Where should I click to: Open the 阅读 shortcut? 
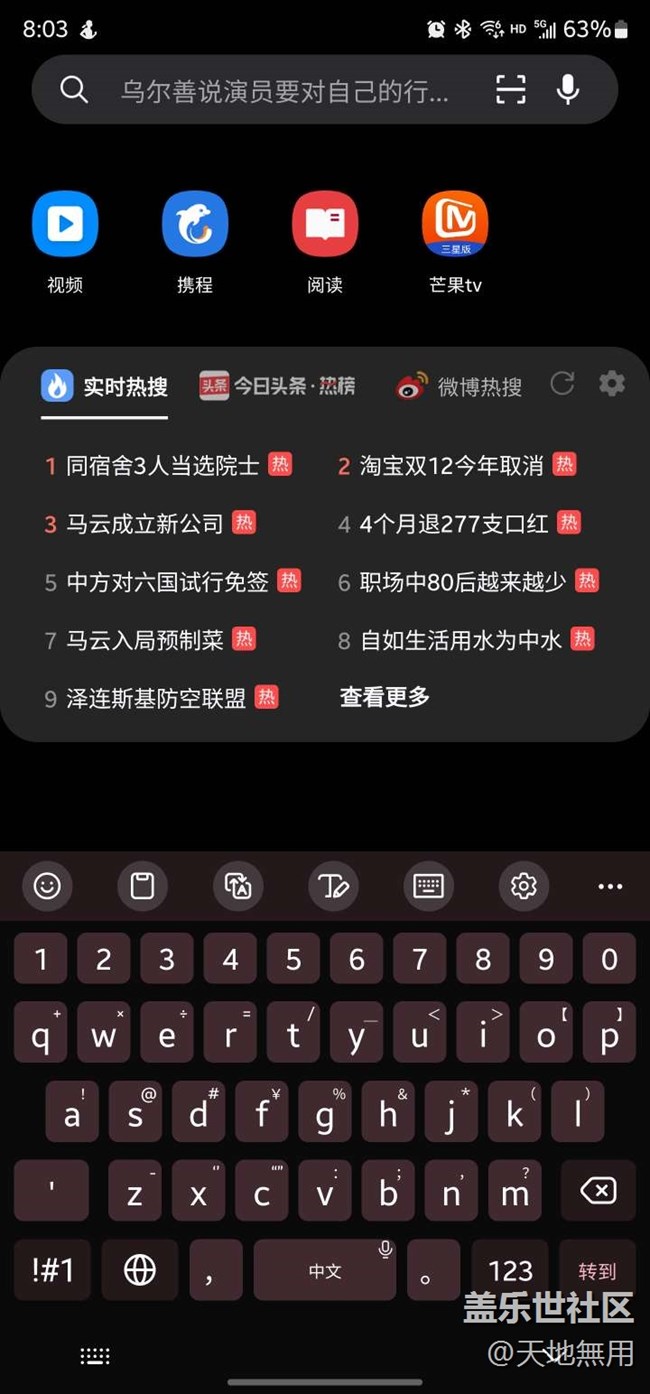325,225
